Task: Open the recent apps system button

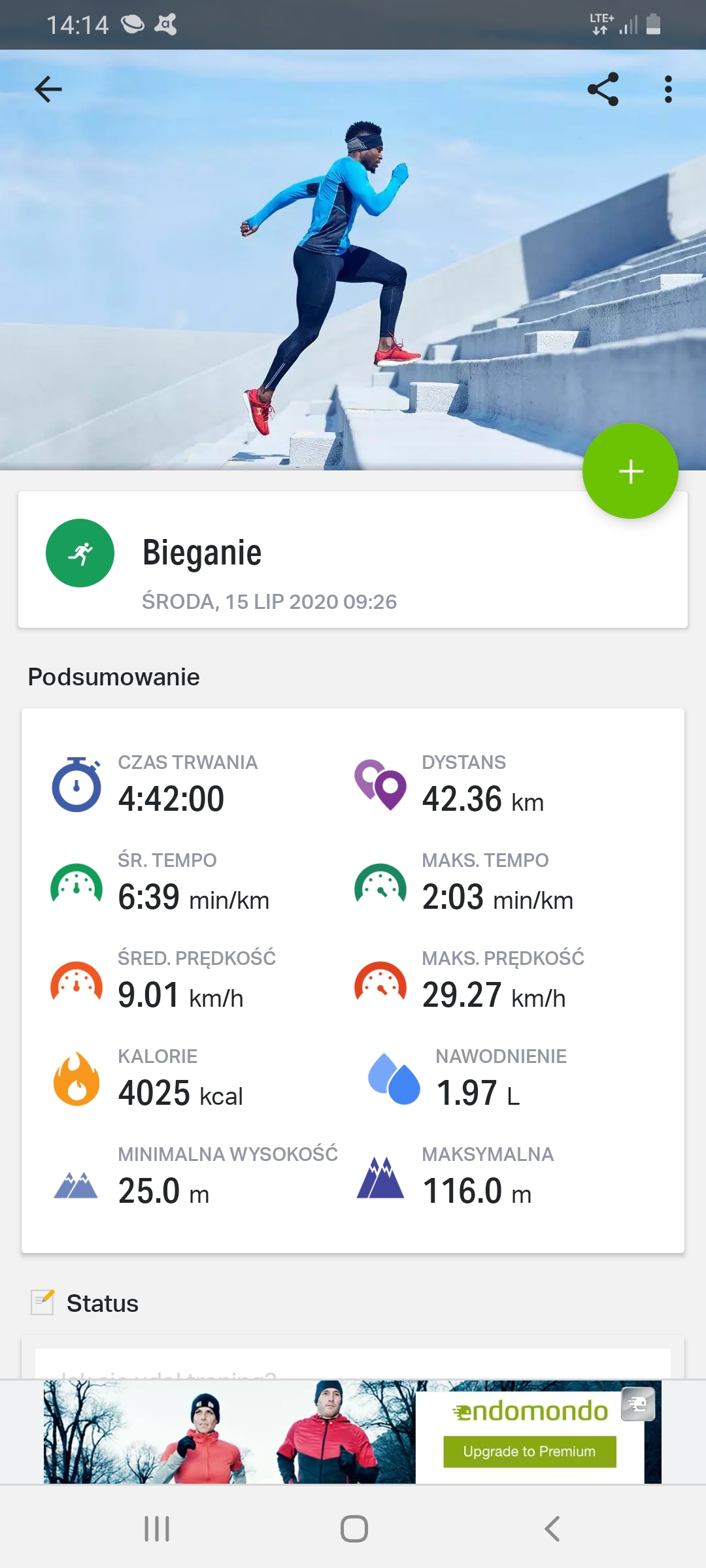Action: pyautogui.click(x=157, y=1529)
